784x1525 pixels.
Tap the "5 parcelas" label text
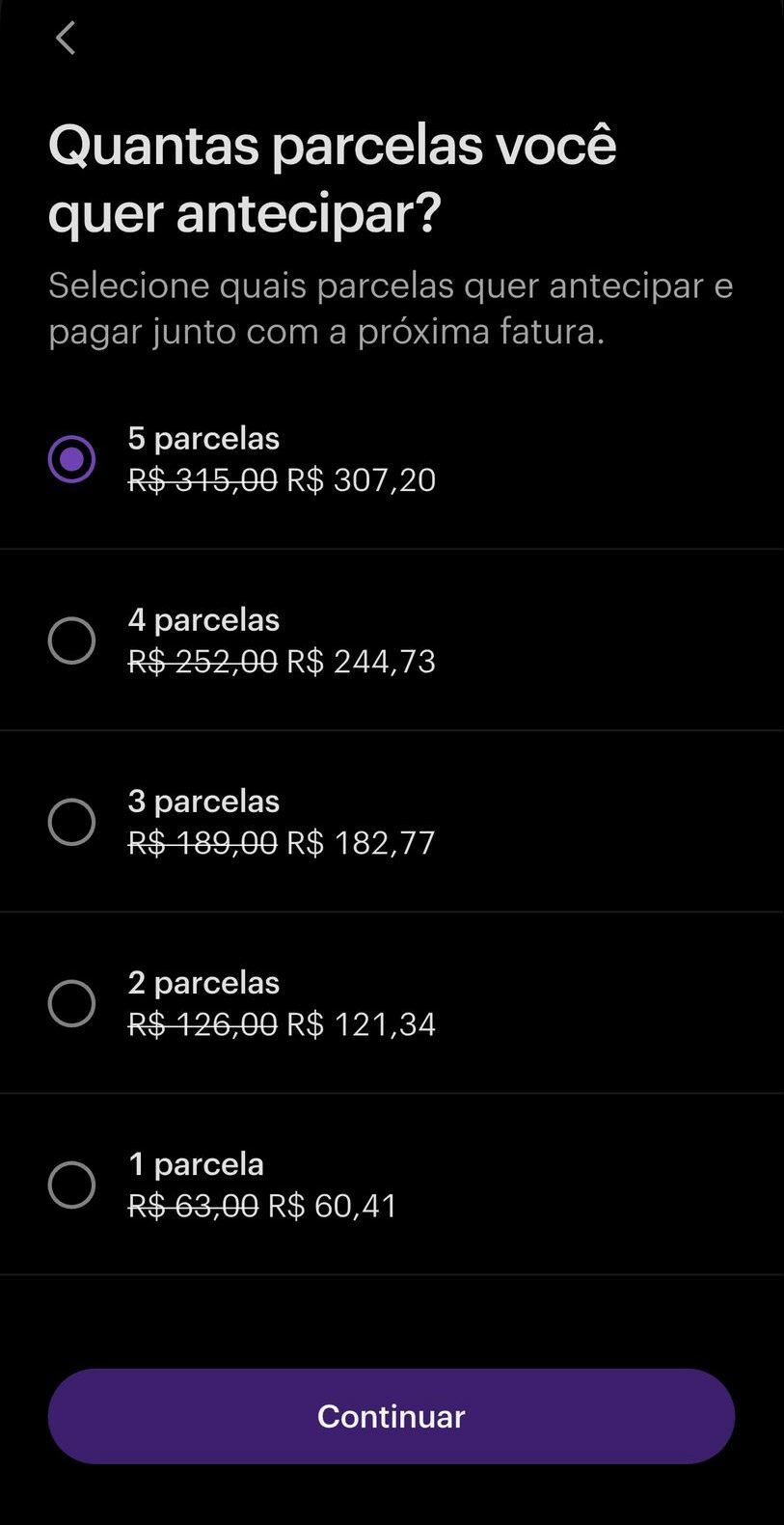(203, 439)
